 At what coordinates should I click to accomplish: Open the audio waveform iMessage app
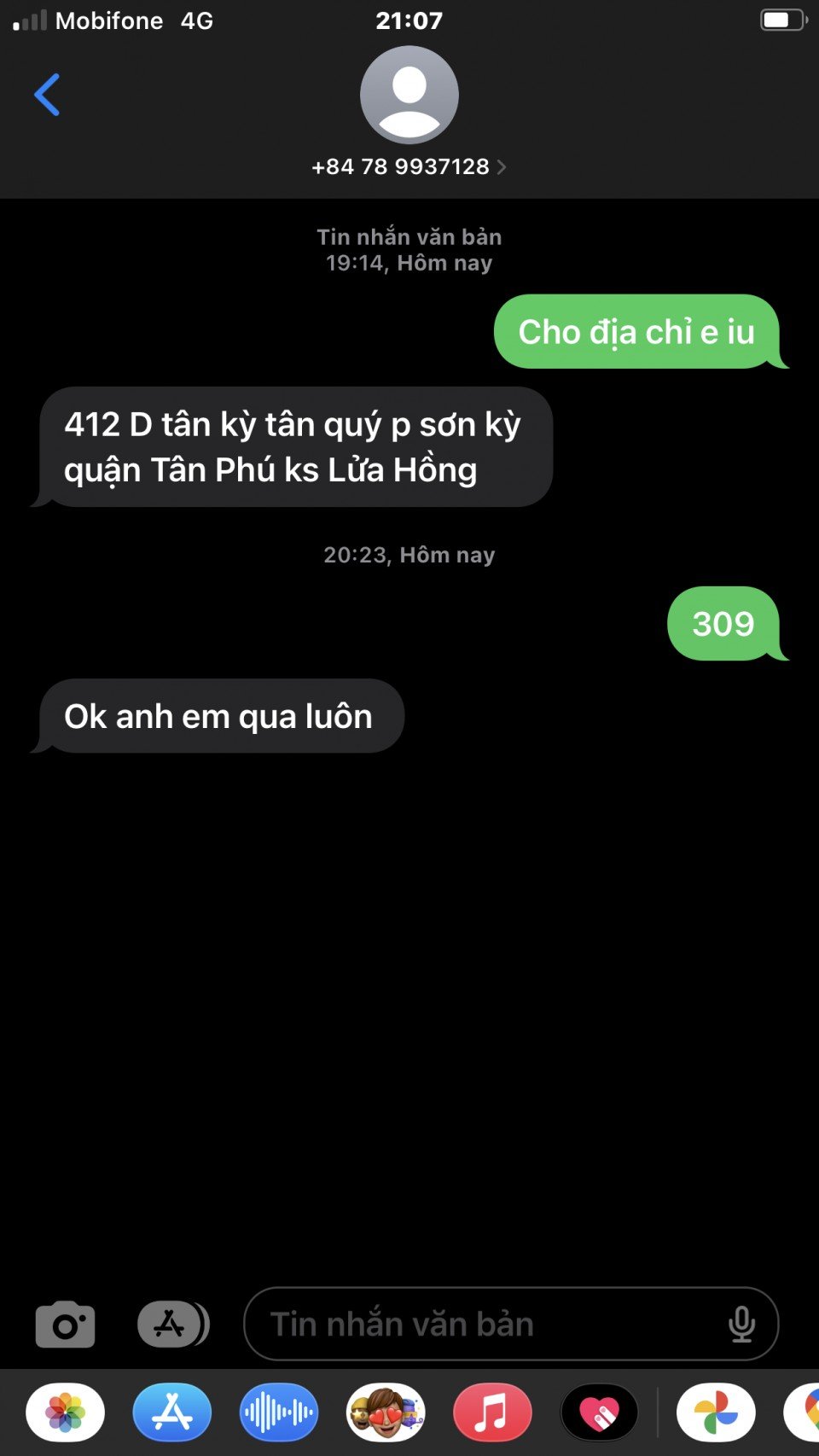pos(279,1412)
